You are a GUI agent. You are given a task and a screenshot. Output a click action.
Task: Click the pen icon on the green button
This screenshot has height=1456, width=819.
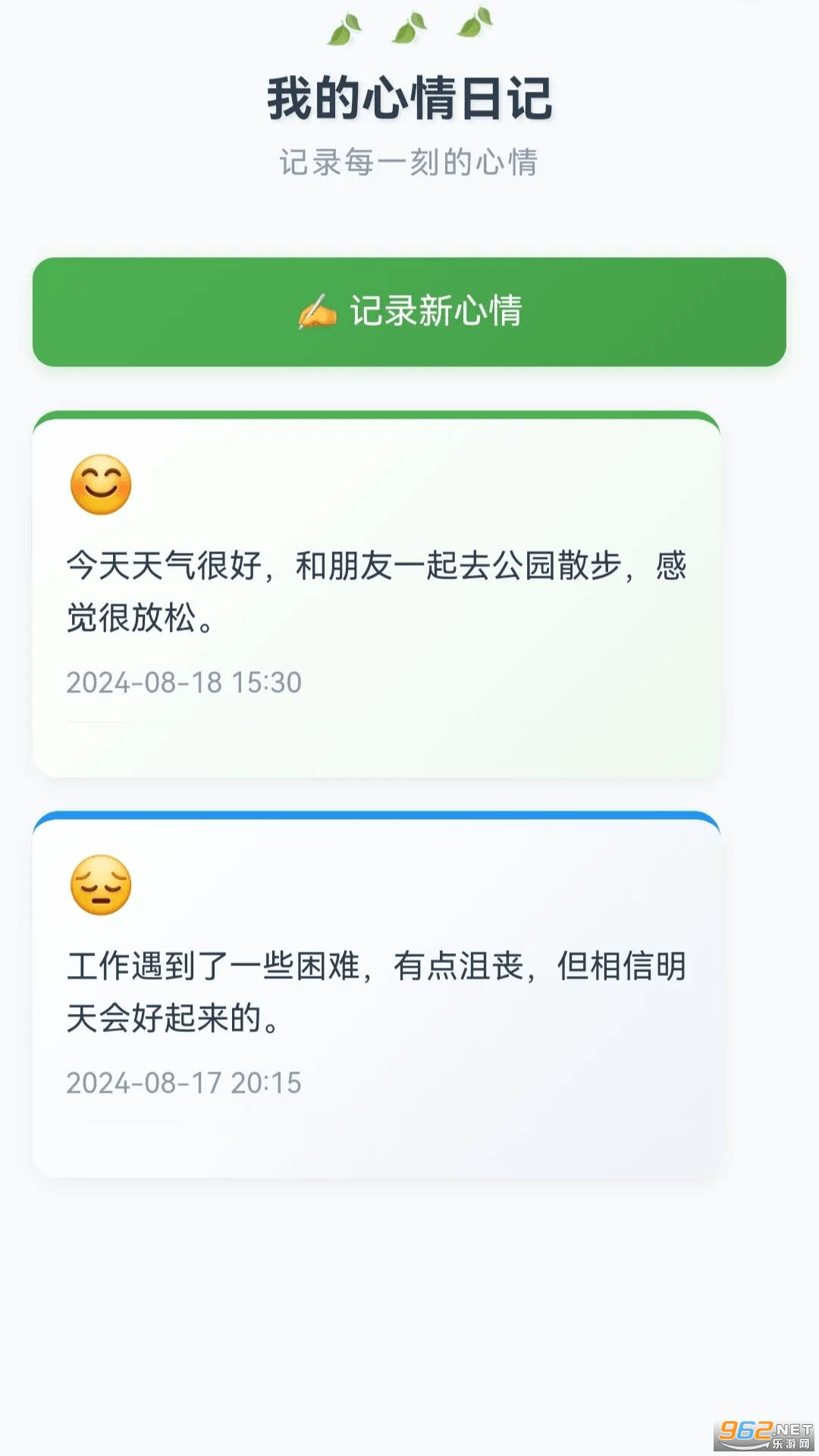(x=317, y=311)
